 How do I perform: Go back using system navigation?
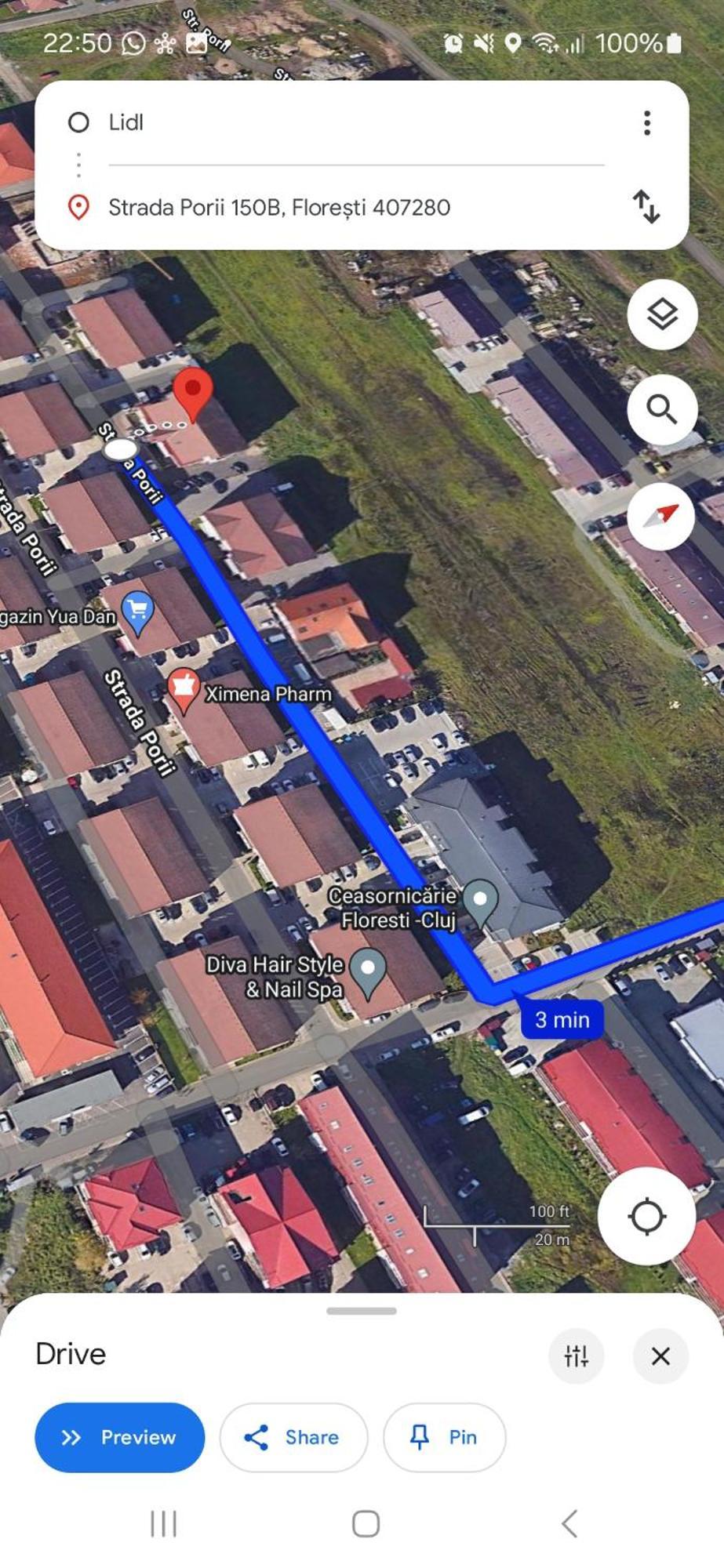(x=570, y=1523)
